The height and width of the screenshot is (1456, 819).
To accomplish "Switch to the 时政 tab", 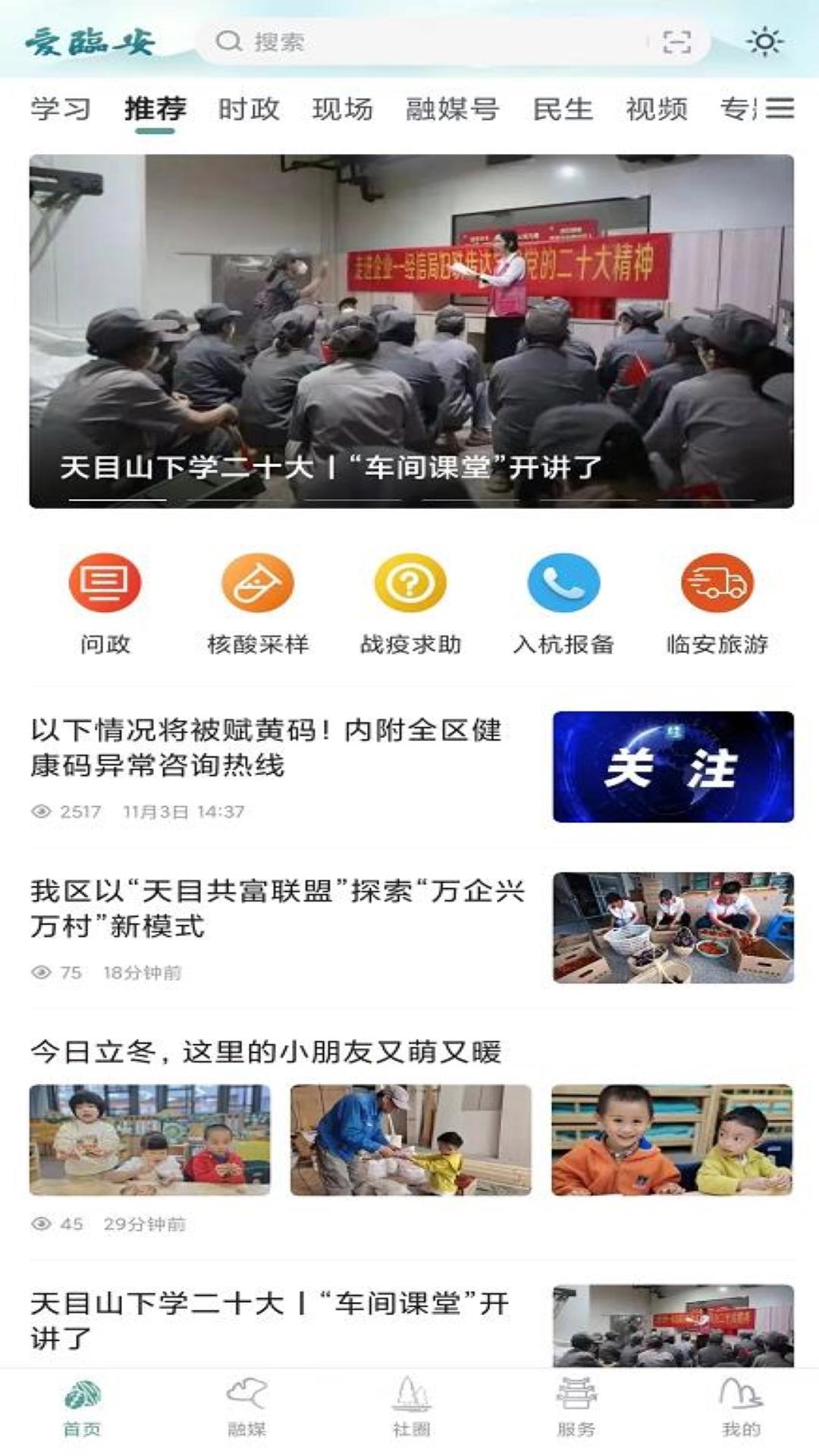I will coord(249,109).
